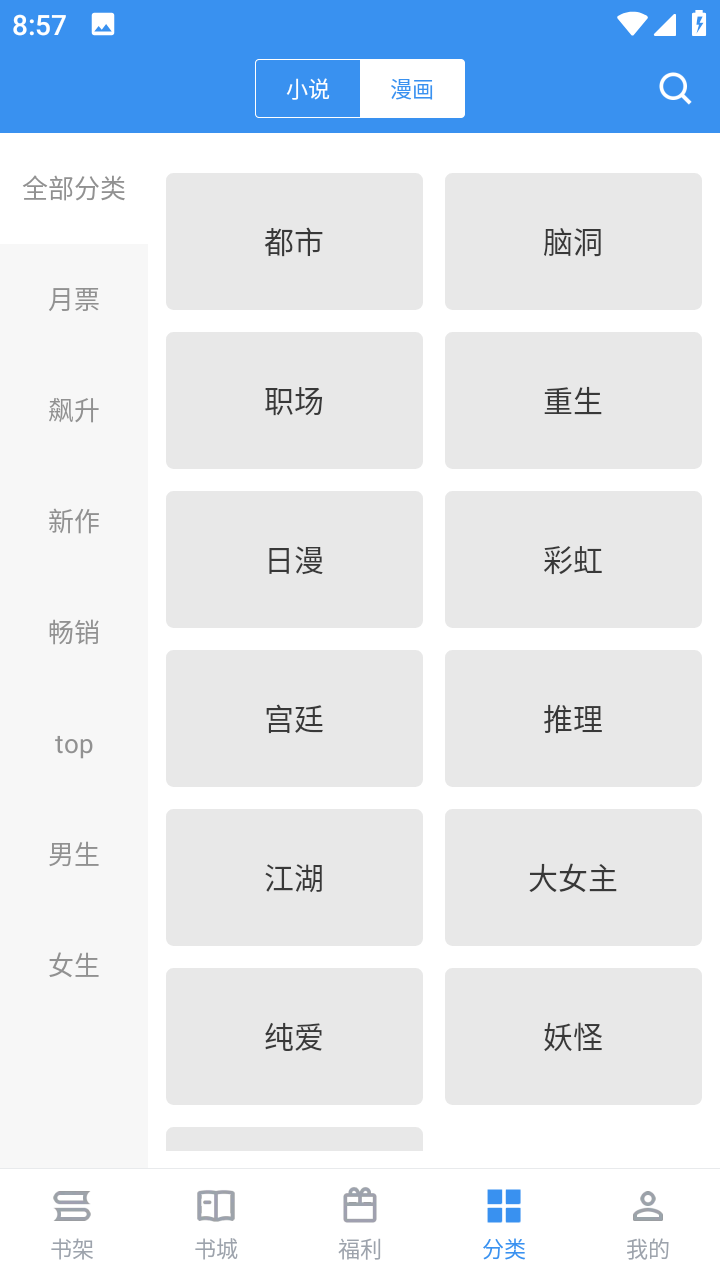Image resolution: width=720 pixels, height=1280 pixels.
Task: Switch to the 漫画 comics tab
Action: 412,88
